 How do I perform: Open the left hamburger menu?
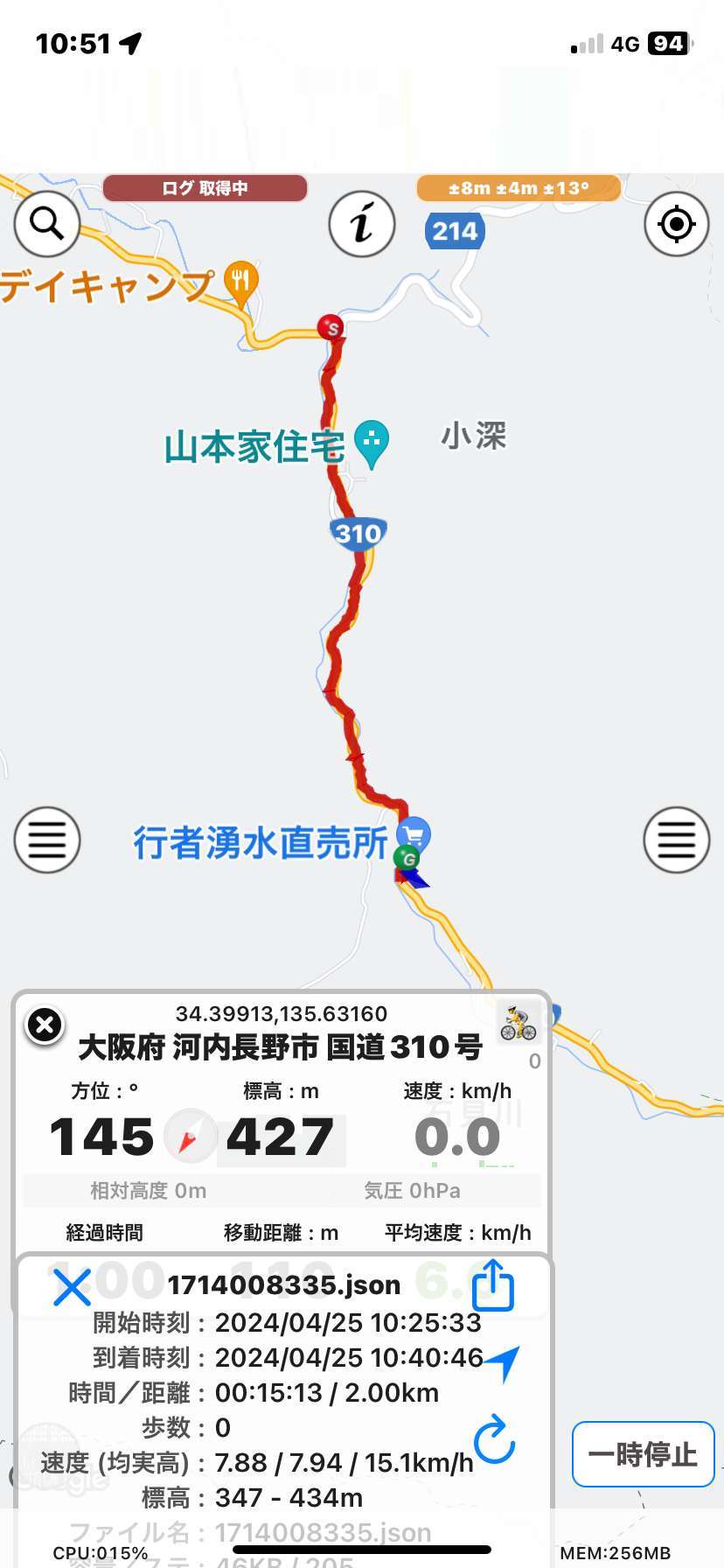tap(47, 840)
